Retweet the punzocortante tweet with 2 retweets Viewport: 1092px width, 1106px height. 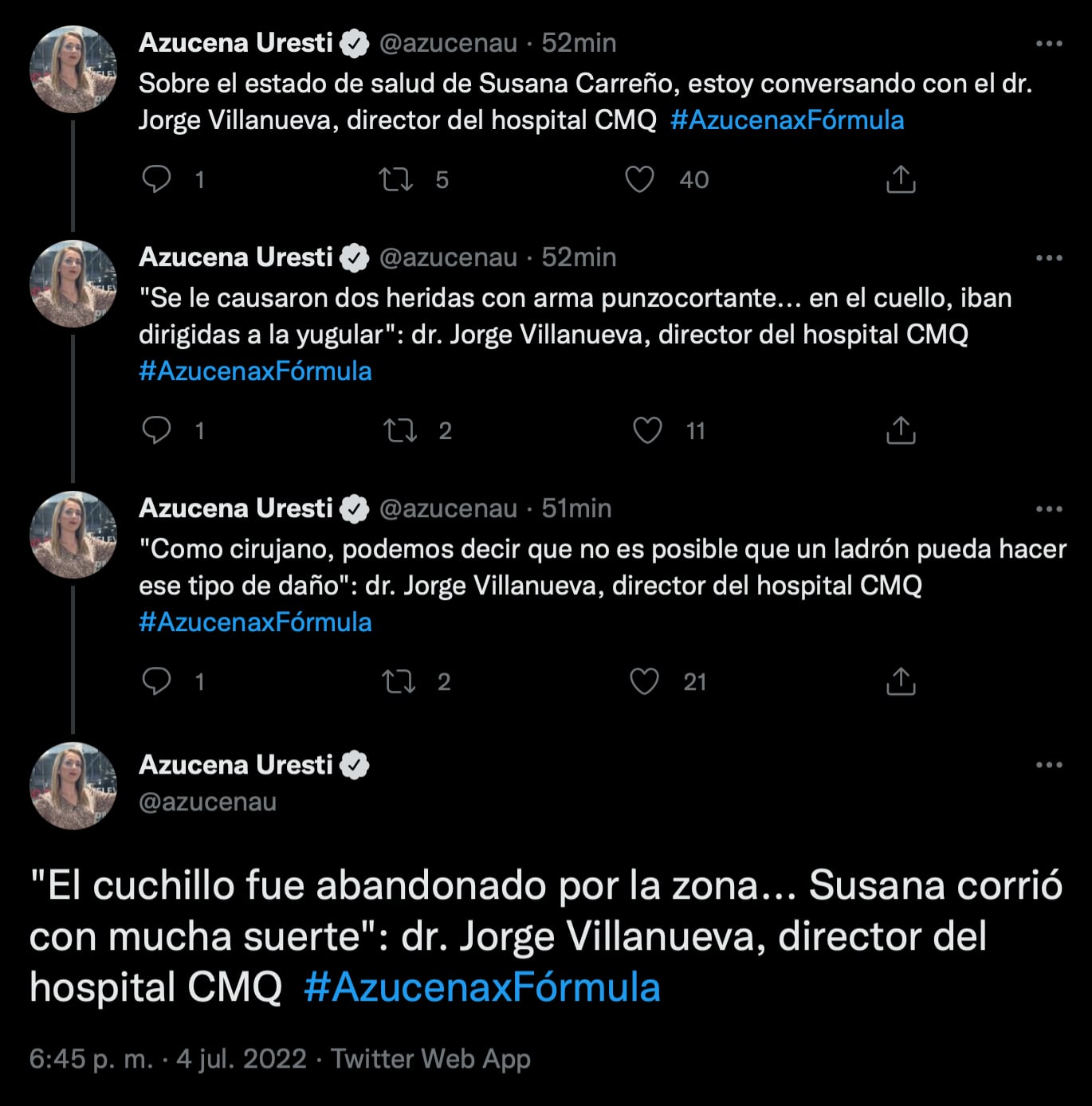click(x=399, y=430)
